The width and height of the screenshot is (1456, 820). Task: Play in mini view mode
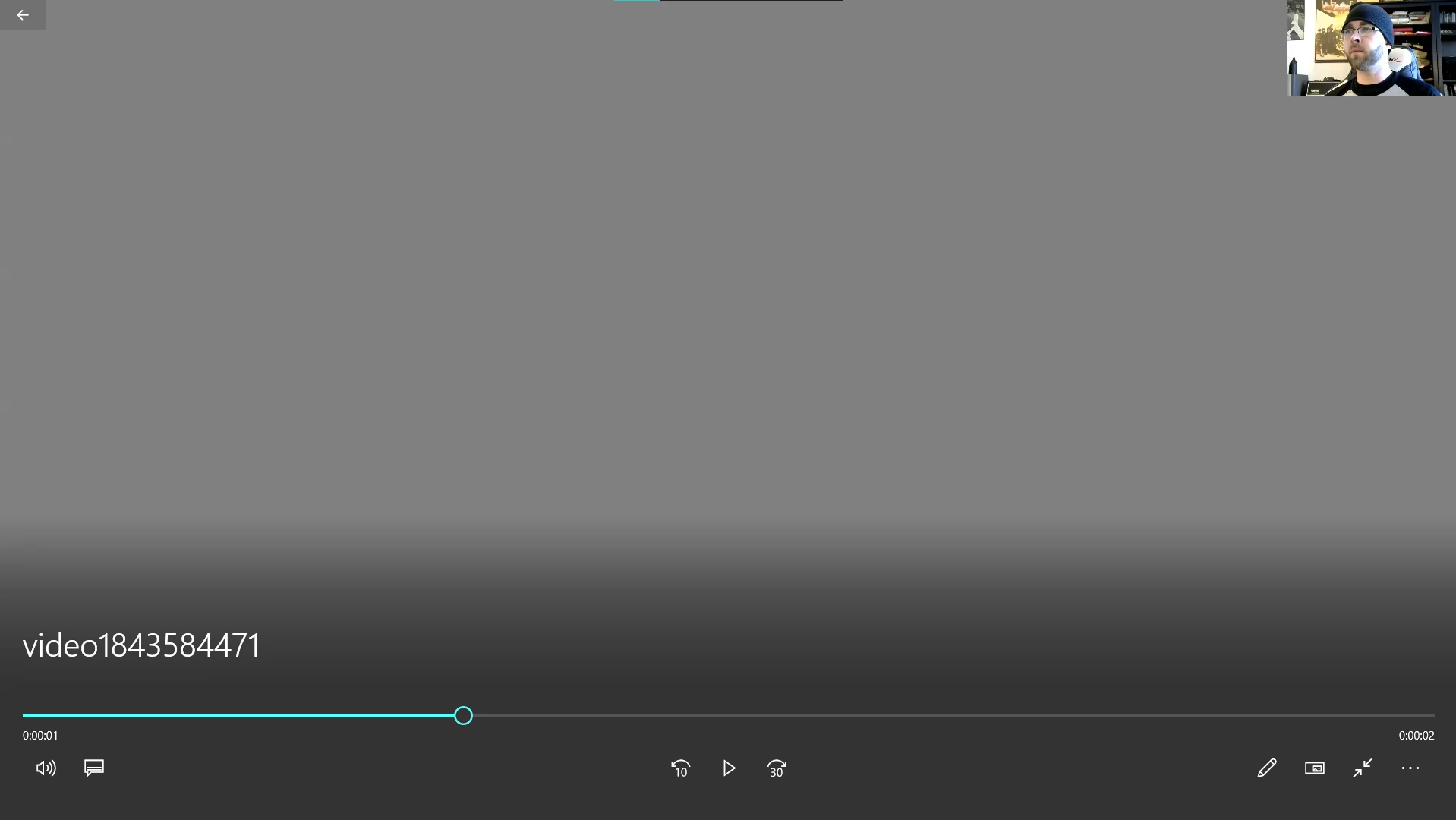click(x=1315, y=768)
